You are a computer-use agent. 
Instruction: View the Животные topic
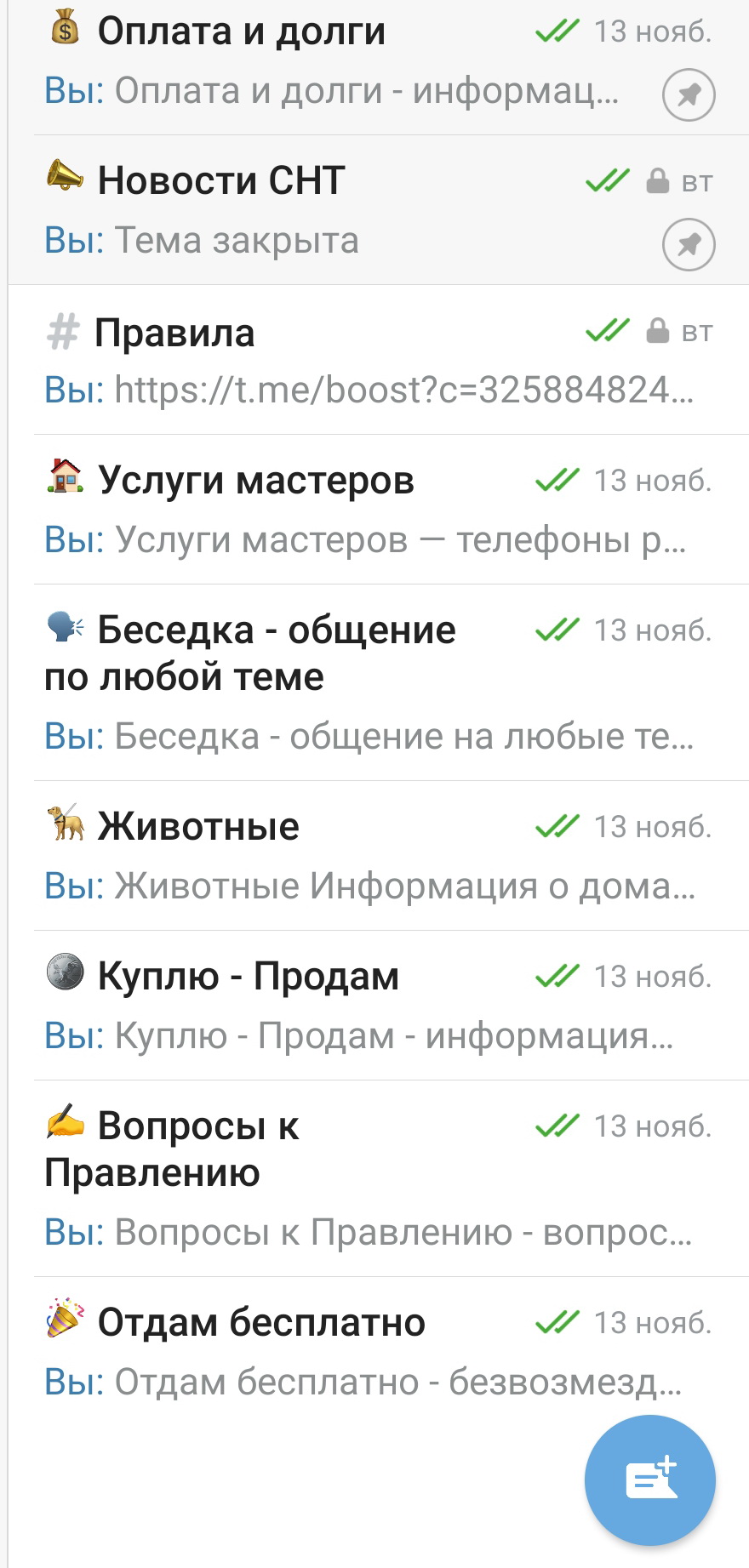coord(340,855)
